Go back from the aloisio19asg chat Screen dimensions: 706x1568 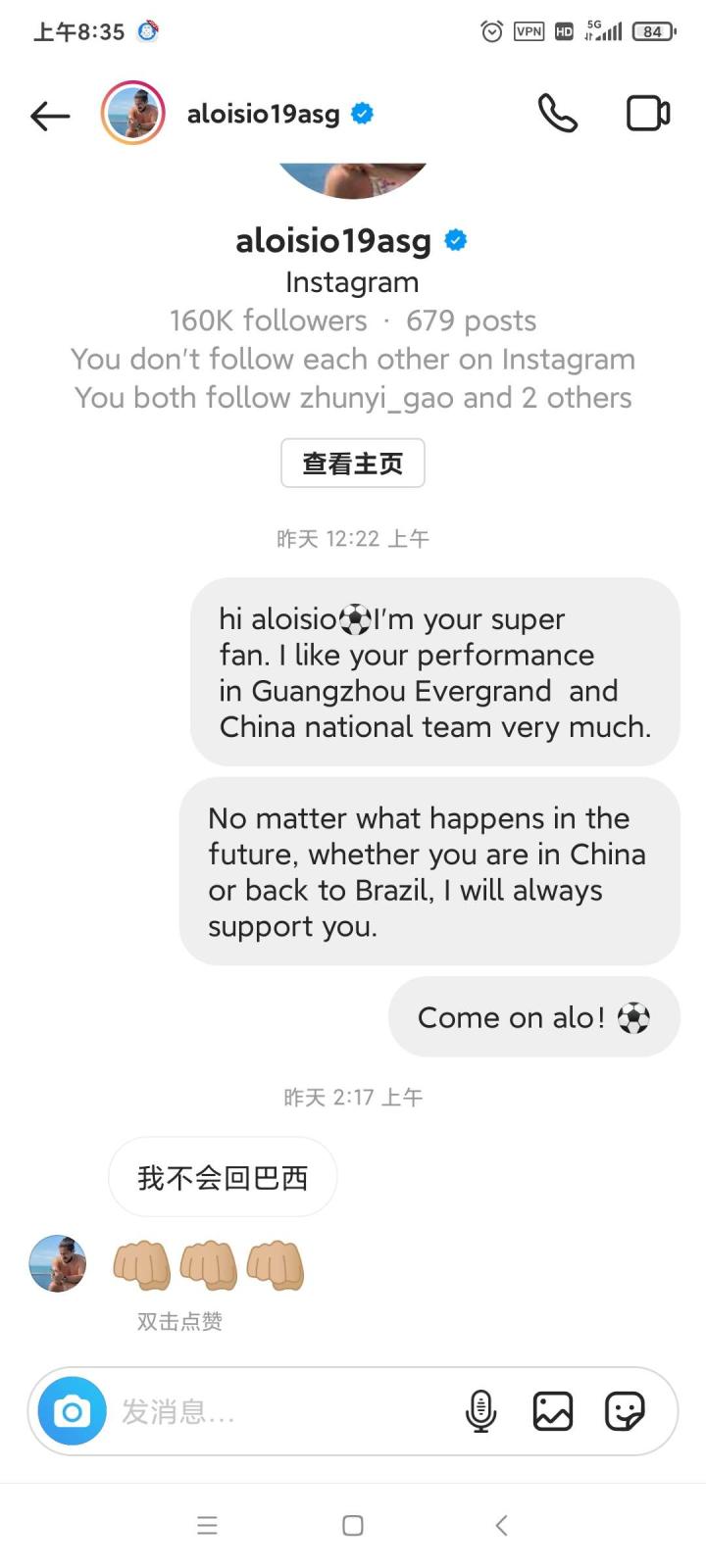coord(50,116)
